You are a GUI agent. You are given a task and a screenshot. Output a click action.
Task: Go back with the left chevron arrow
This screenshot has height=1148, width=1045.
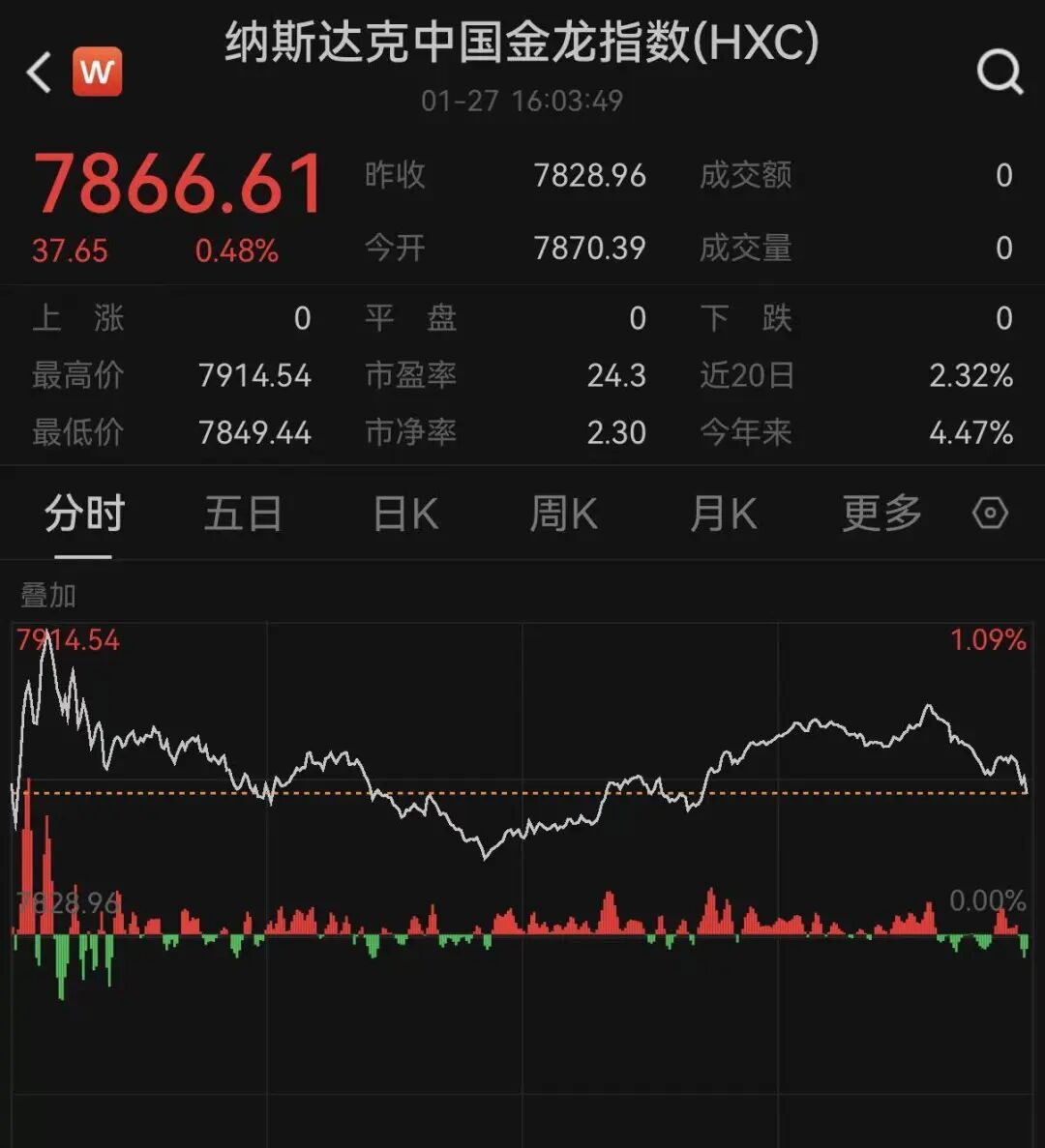37,73
